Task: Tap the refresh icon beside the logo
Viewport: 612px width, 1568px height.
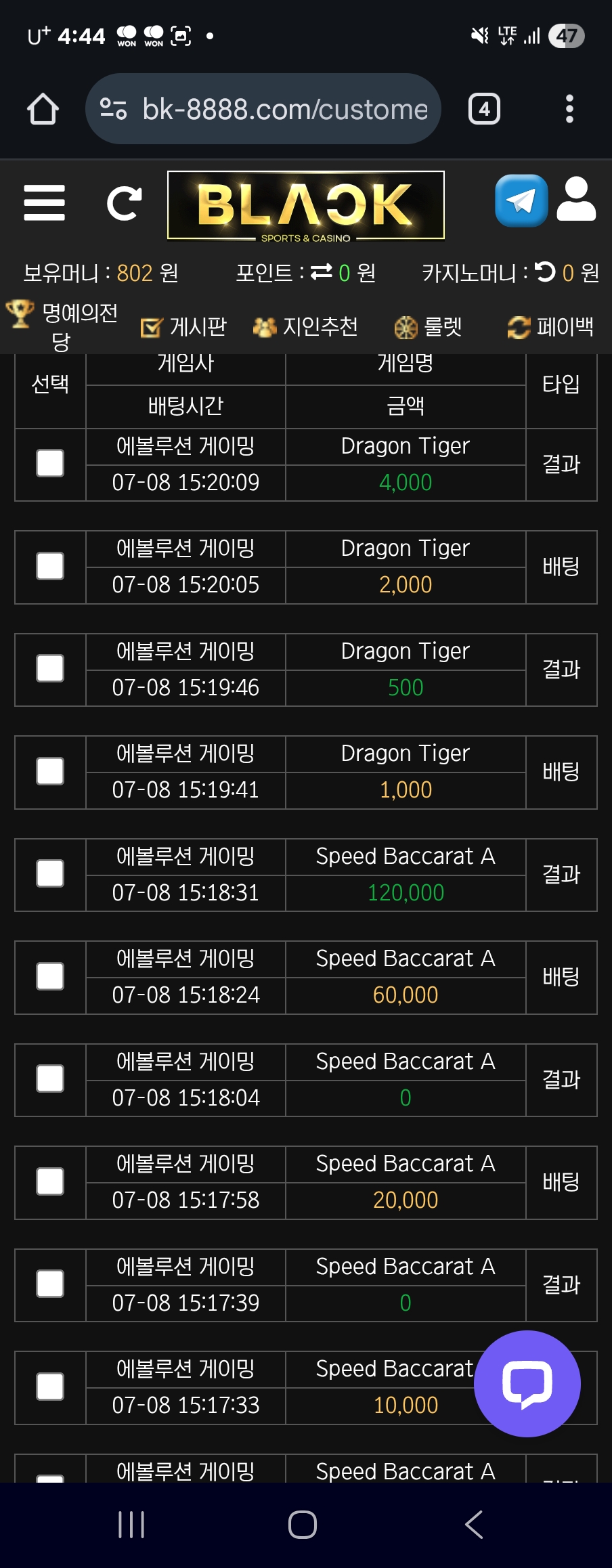Action: [x=125, y=203]
